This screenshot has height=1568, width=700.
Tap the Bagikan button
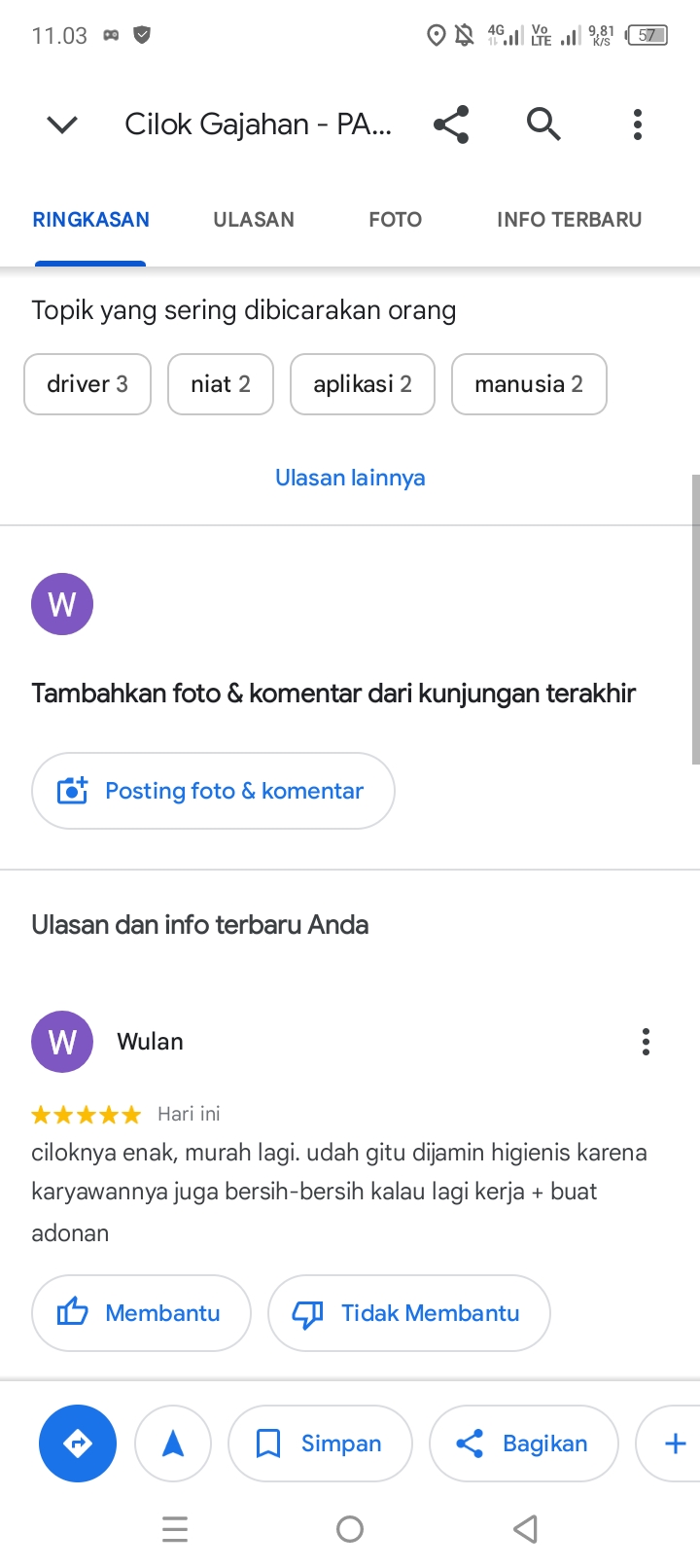click(x=523, y=1443)
